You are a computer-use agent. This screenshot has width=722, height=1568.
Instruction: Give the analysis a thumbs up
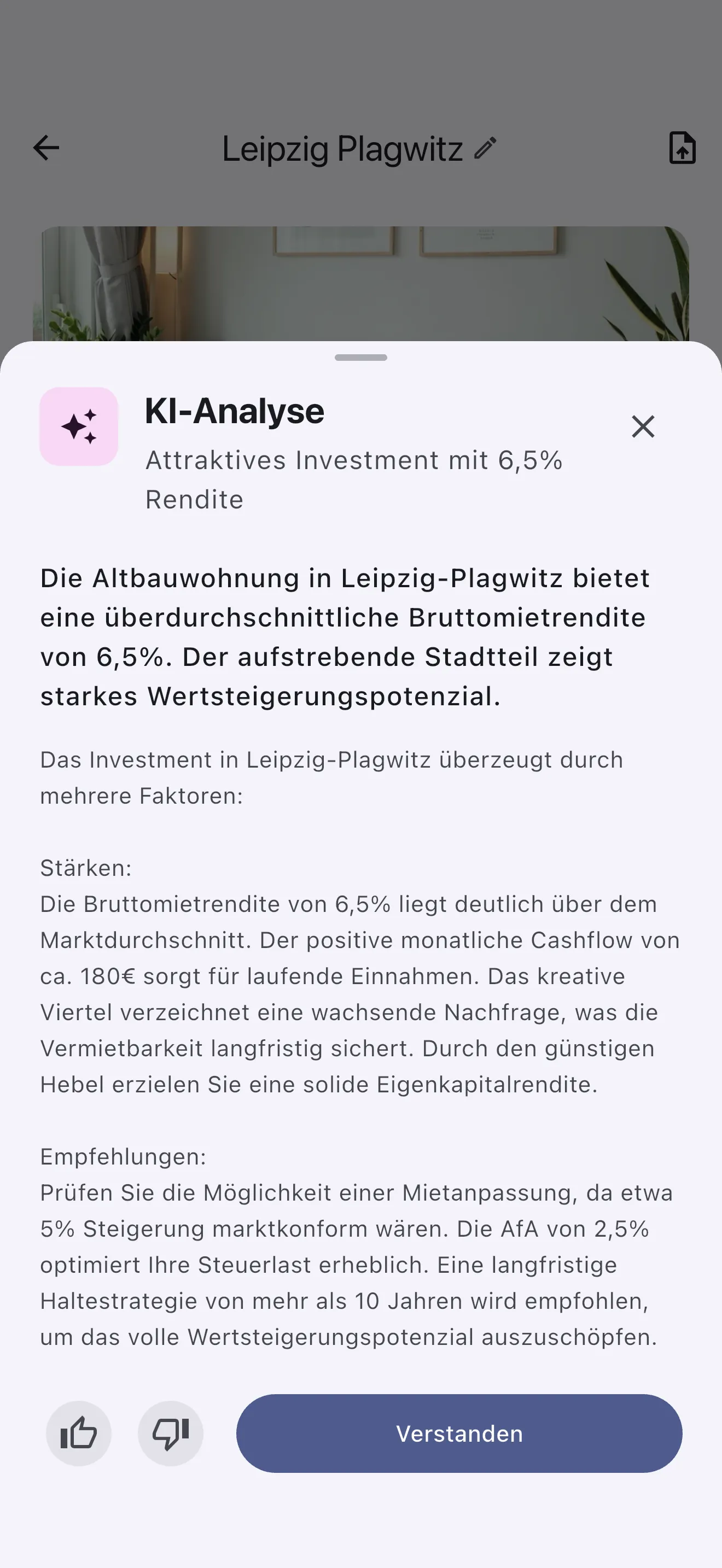coord(79,1433)
